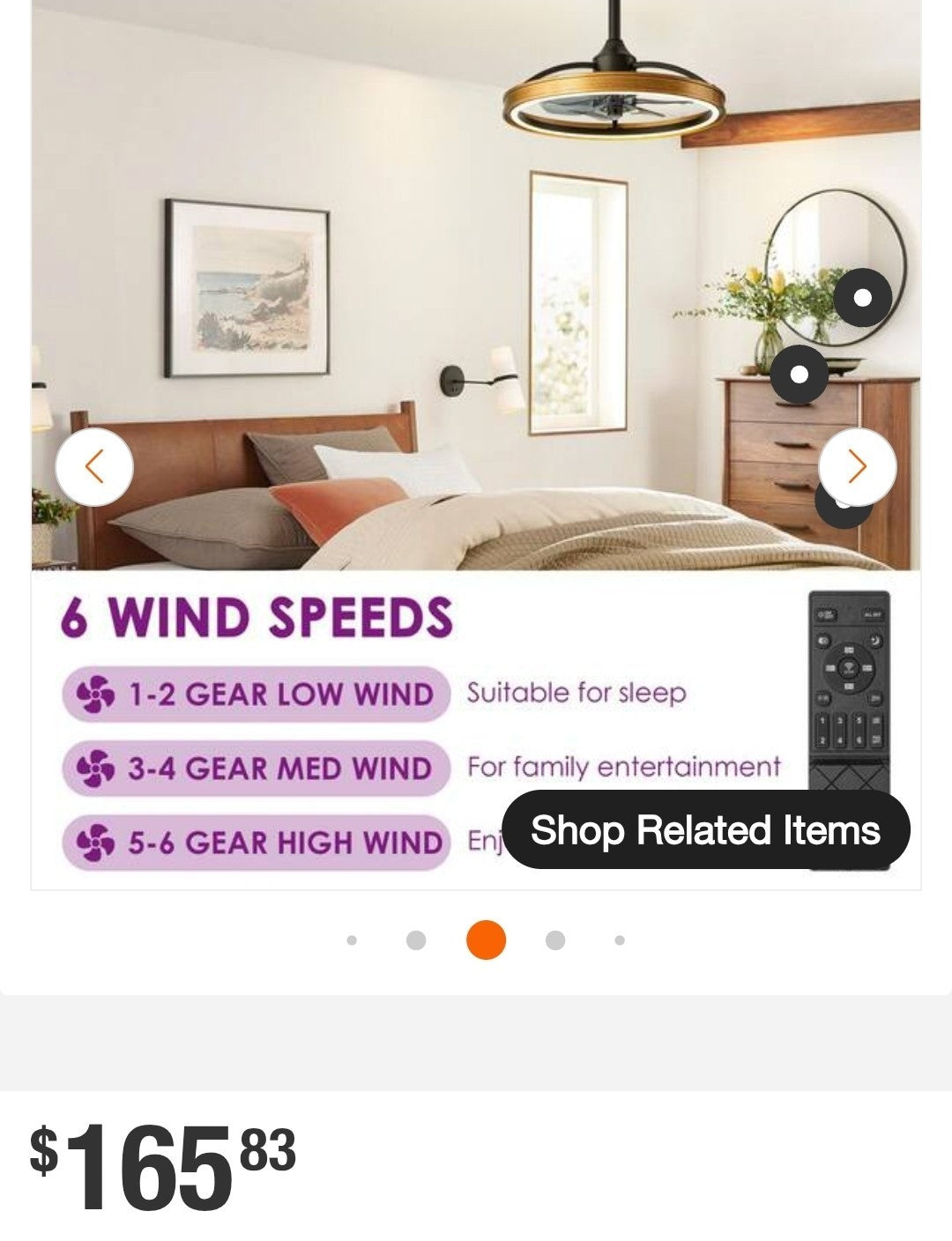Tap the hotspot dot on the round mirror
Image resolution: width=952 pixels, height=1241 pixels.
(863, 298)
